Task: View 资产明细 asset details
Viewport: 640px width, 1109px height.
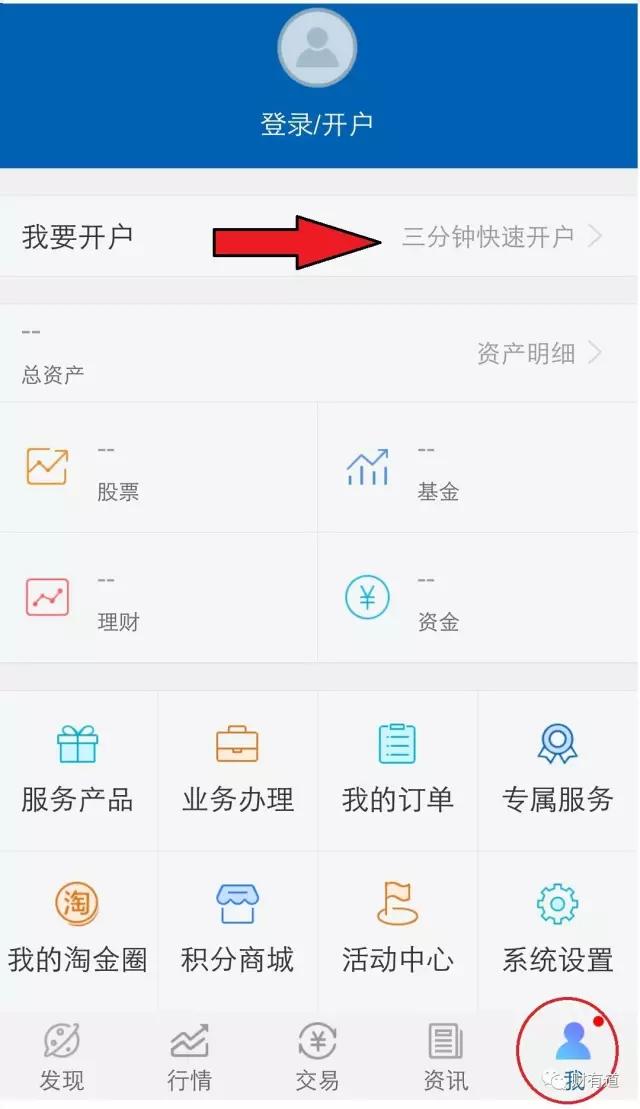Action: pyautogui.click(x=540, y=353)
